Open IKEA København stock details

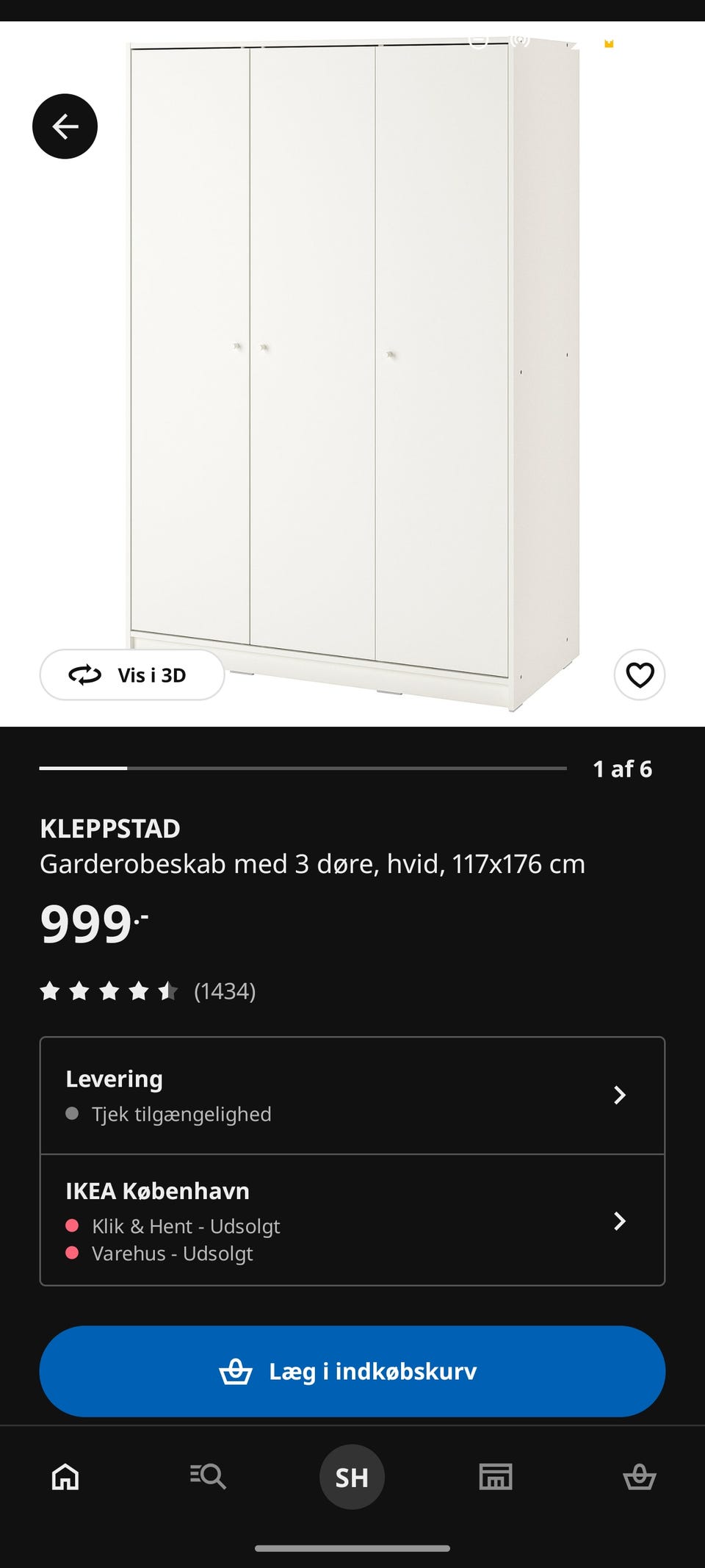click(x=352, y=1220)
